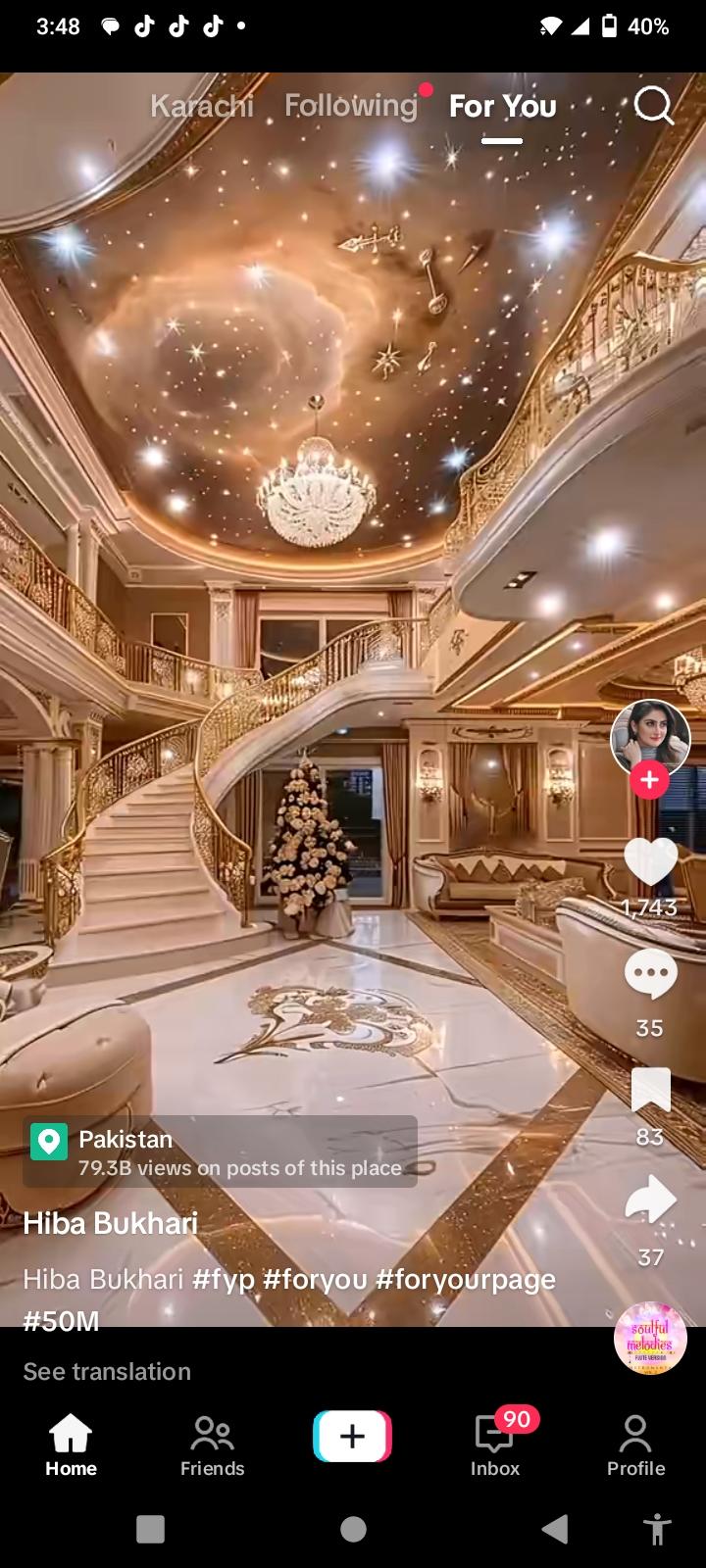Bookmark this video to favorites
706x1568 pixels.
[650, 1090]
